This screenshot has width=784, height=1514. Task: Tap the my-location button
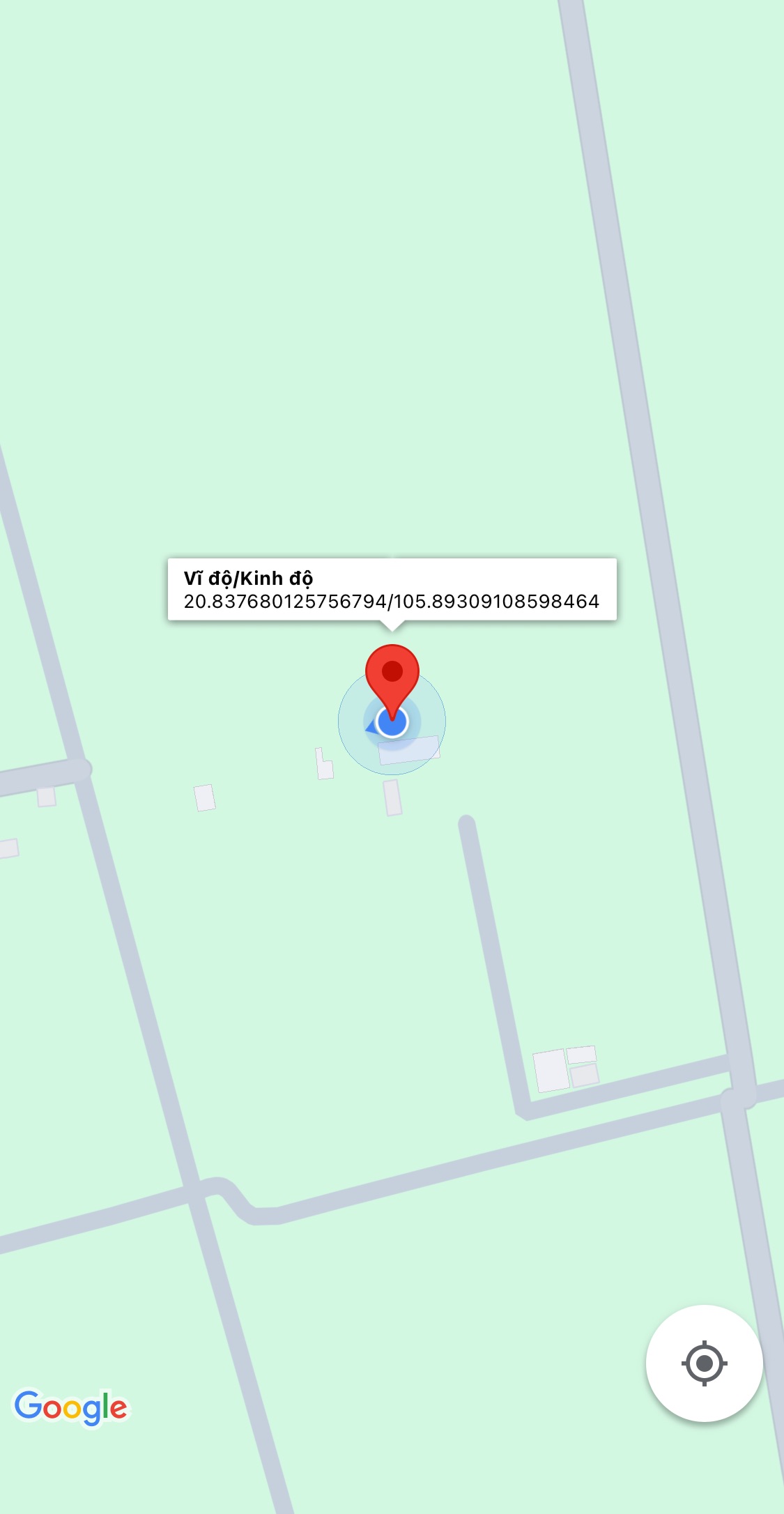pos(704,1363)
